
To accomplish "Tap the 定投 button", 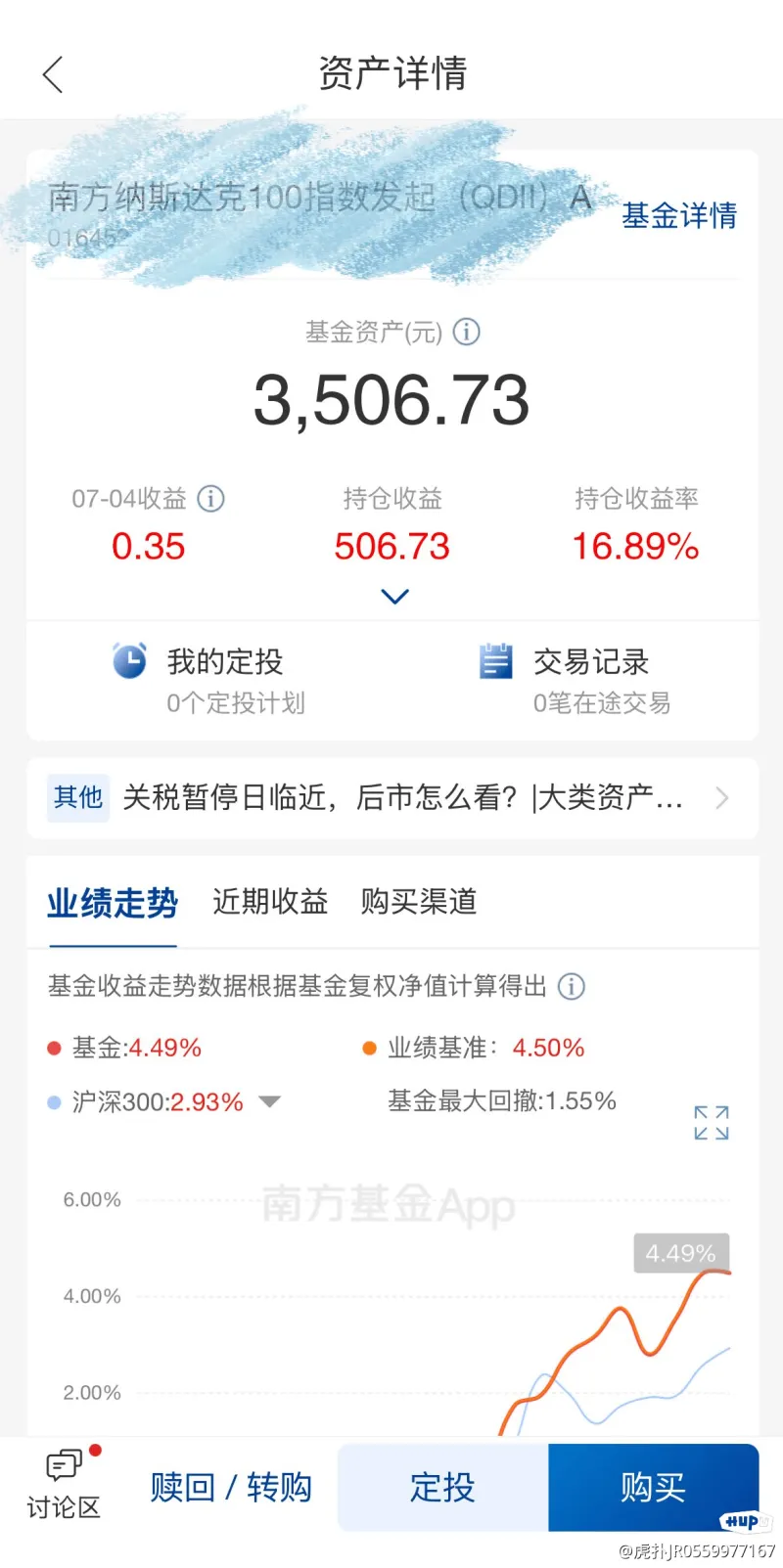I will pos(442,1487).
